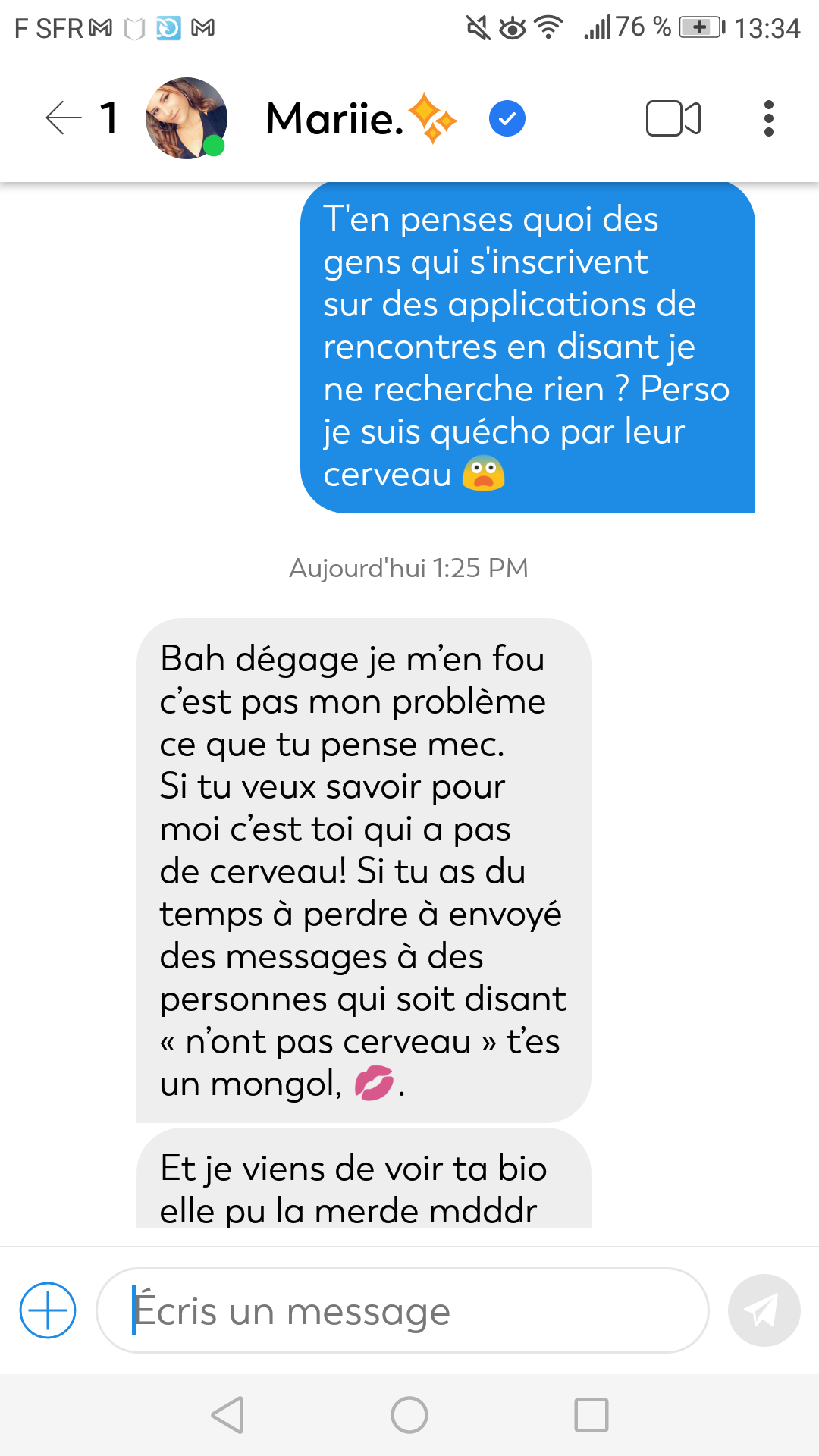
Task: Open recent apps from navigation bar
Action: tap(591, 1415)
